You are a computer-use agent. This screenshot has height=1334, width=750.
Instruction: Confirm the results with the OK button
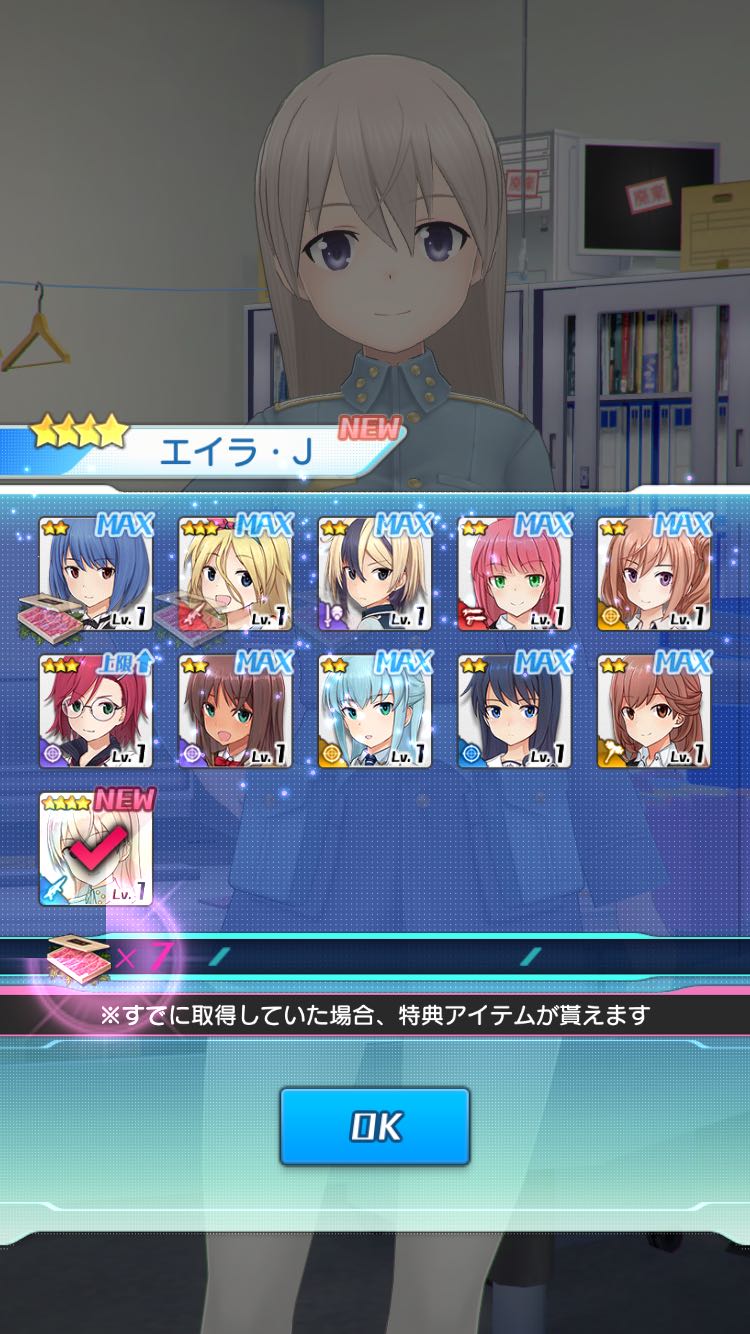tap(374, 1126)
